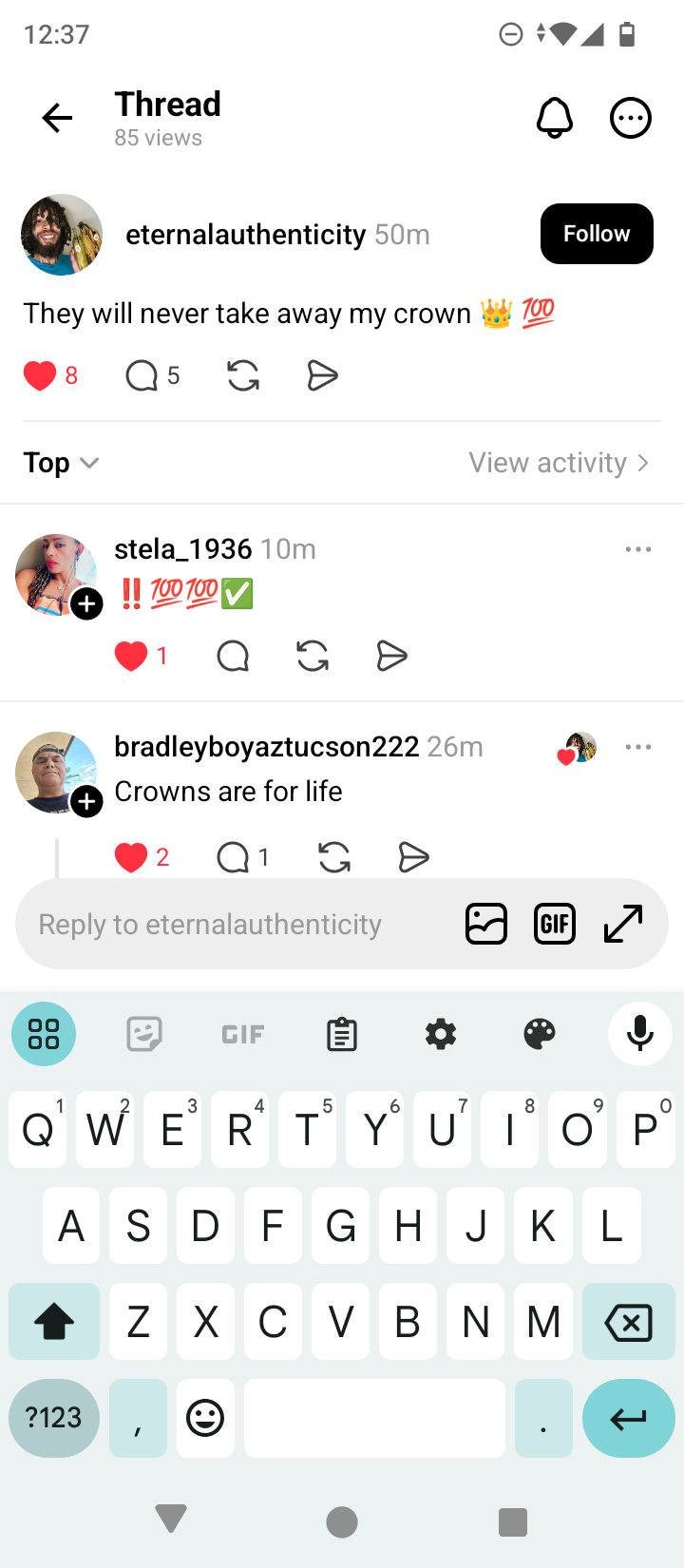The height and width of the screenshot is (1568, 684).
Task: Go back from the Thread screen
Action: coord(57,118)
